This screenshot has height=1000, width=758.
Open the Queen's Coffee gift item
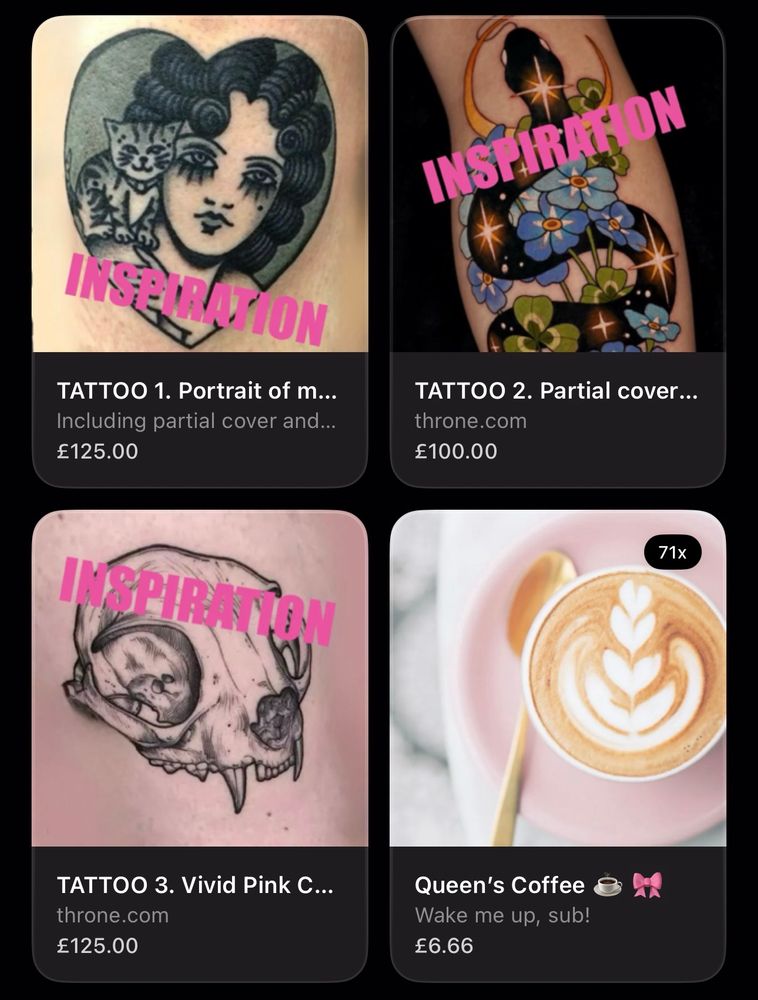point(557,745)
